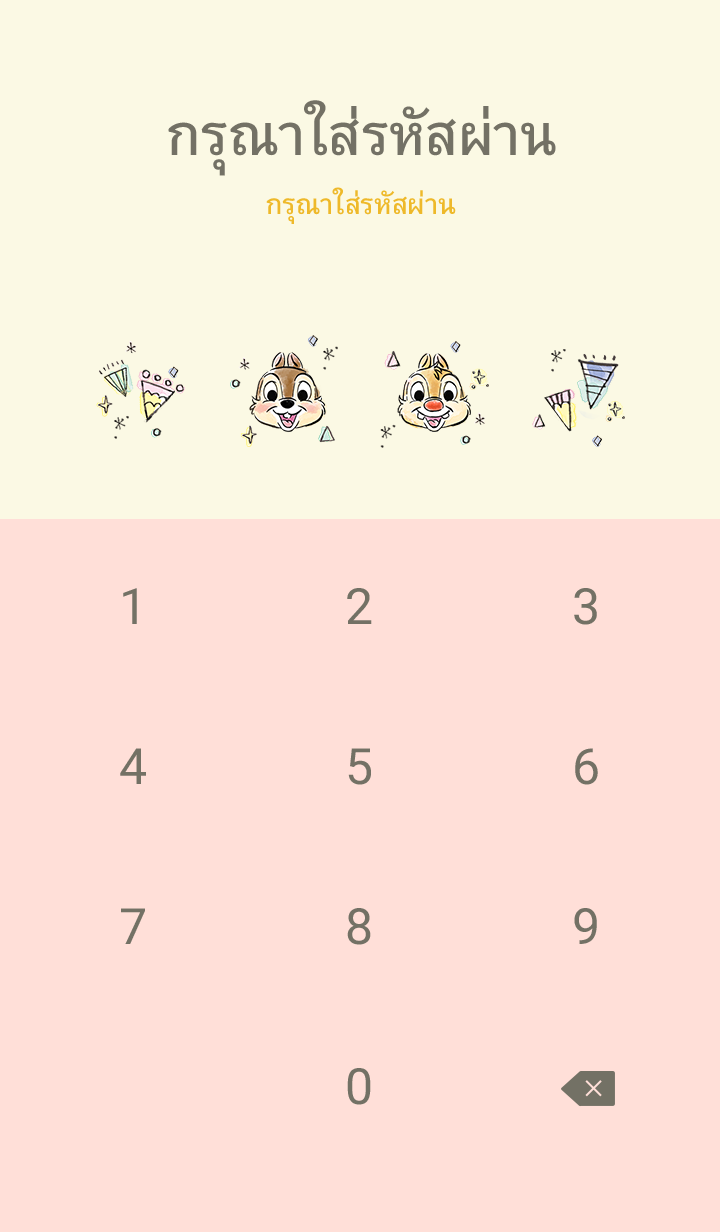Select the number 9 key
Viewport: 720px width, 1232px height.
click(x=586, y=927)
